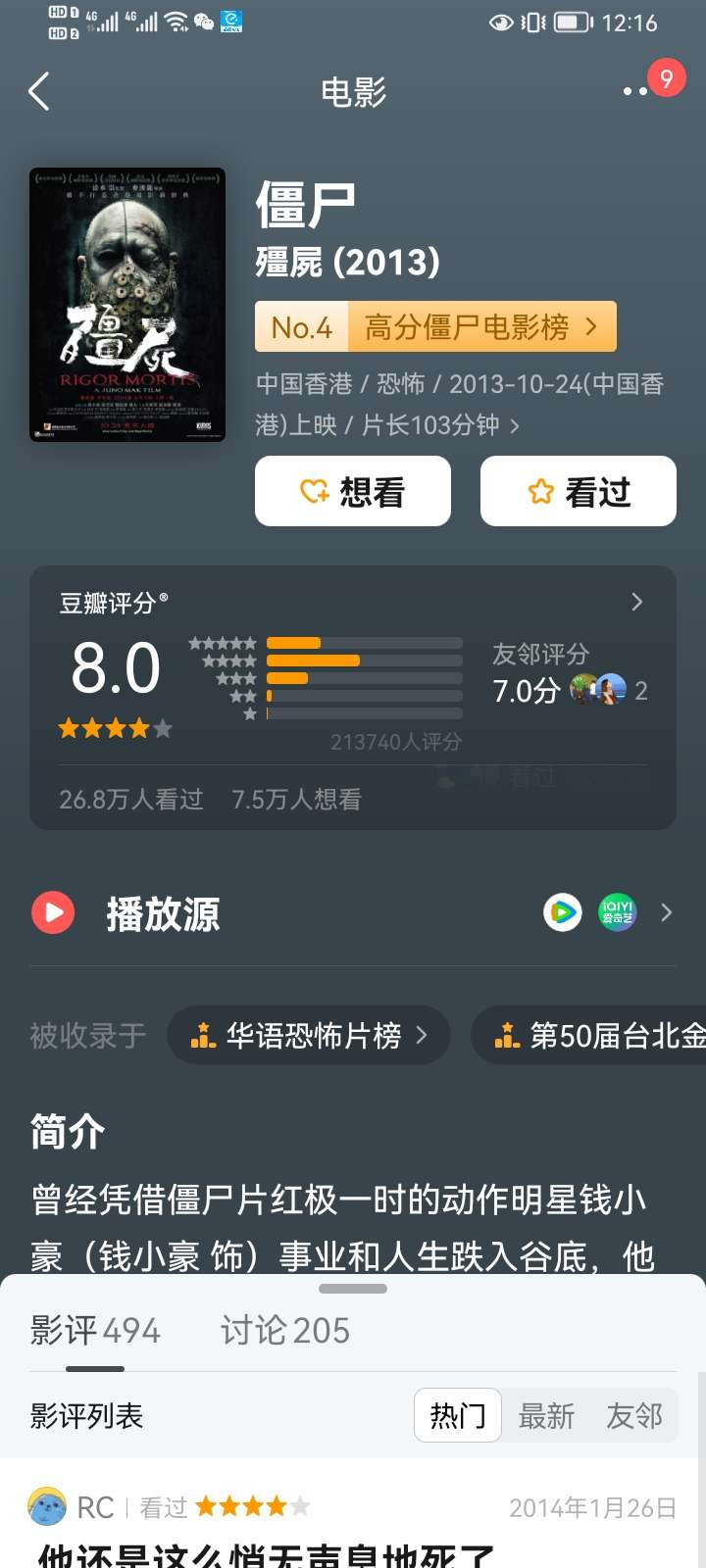Switch to the 讨论 205 tab
Viewport: 706px width, 1568px height.
coord(284,1331)
